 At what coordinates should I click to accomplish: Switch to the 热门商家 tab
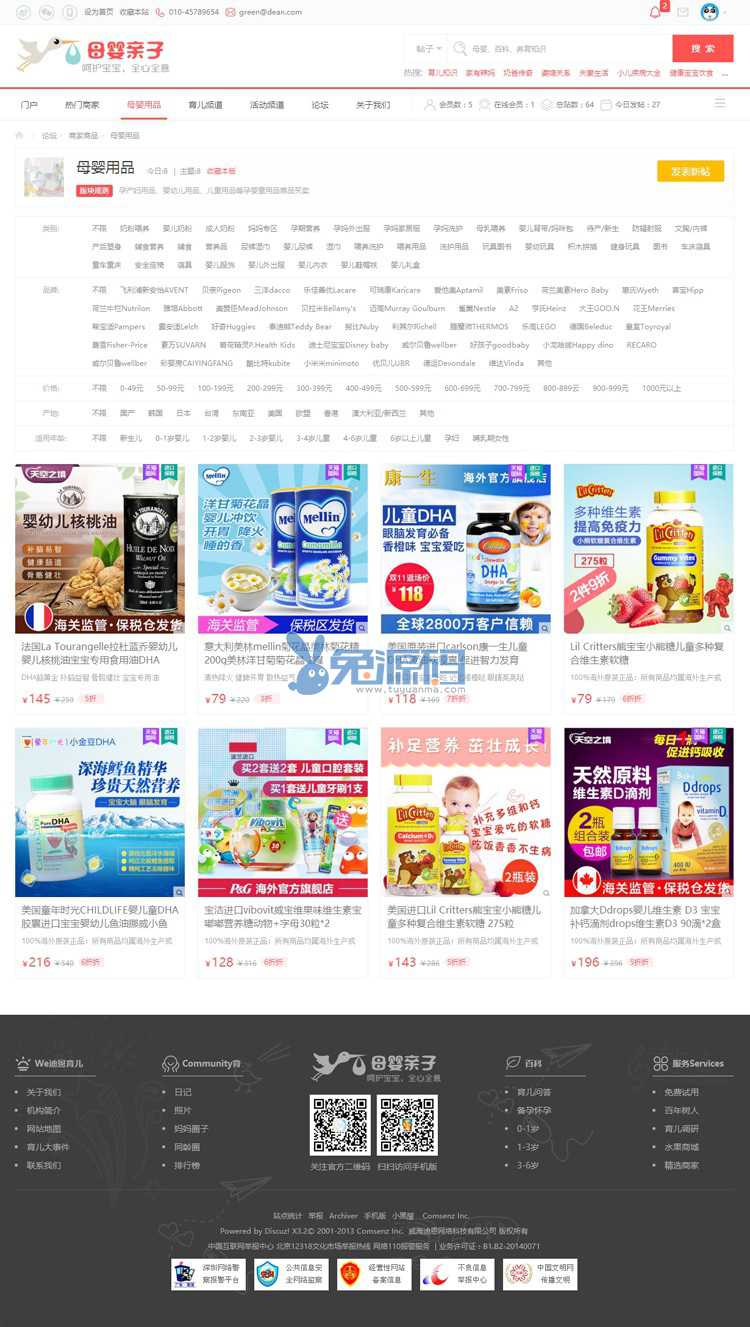pos(82,104)
